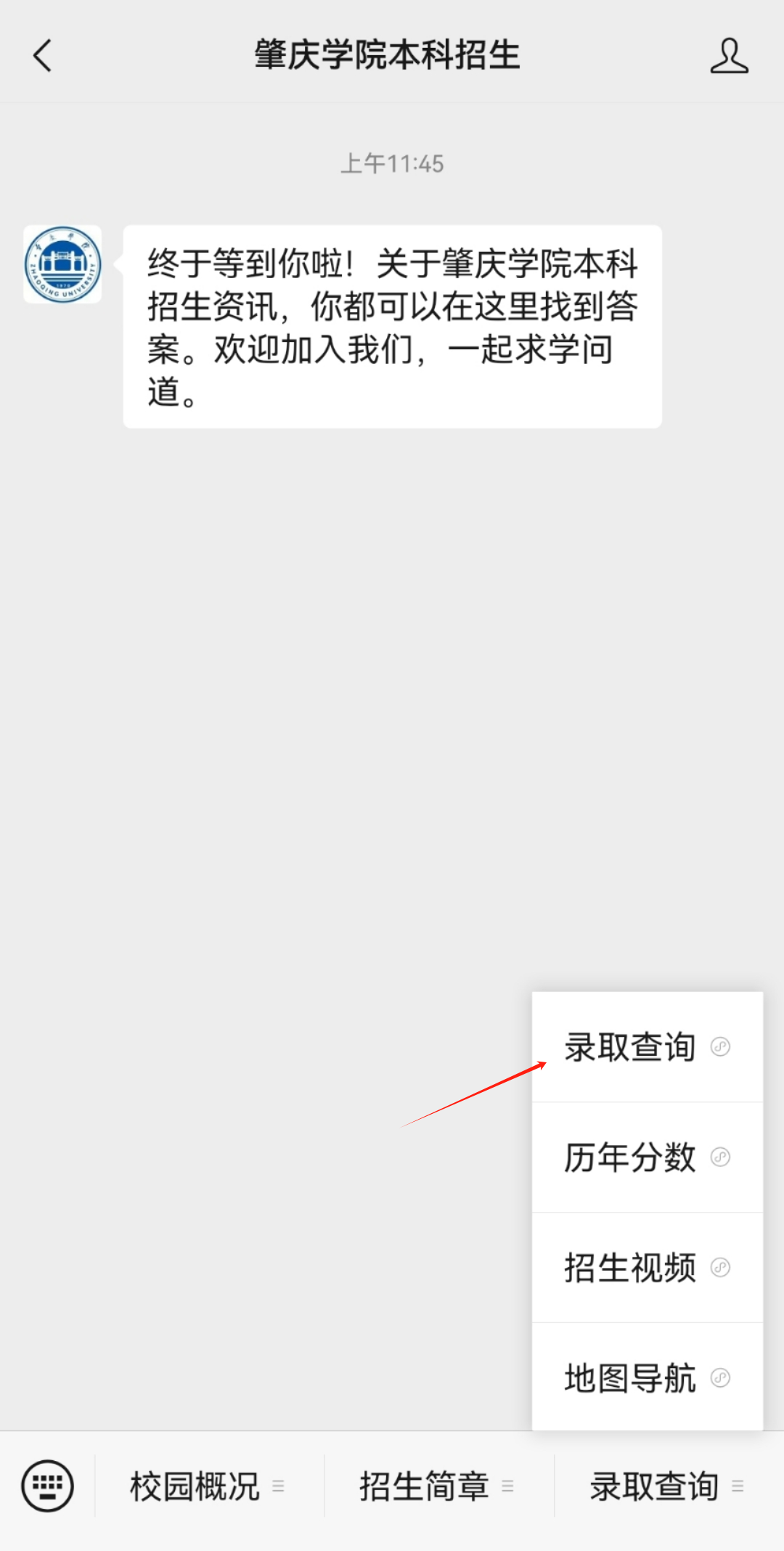Open the account profile icon
Screen dimensions: 784x1551
point(728,56)
